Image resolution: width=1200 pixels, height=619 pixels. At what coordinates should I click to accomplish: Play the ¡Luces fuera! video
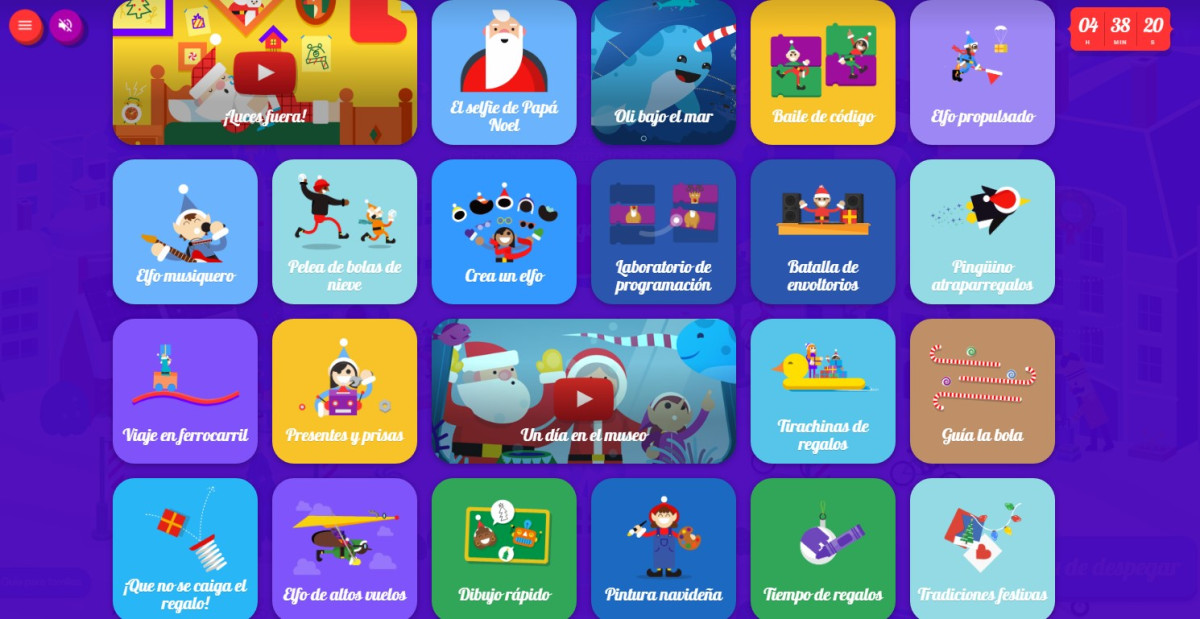click(264, 72)
